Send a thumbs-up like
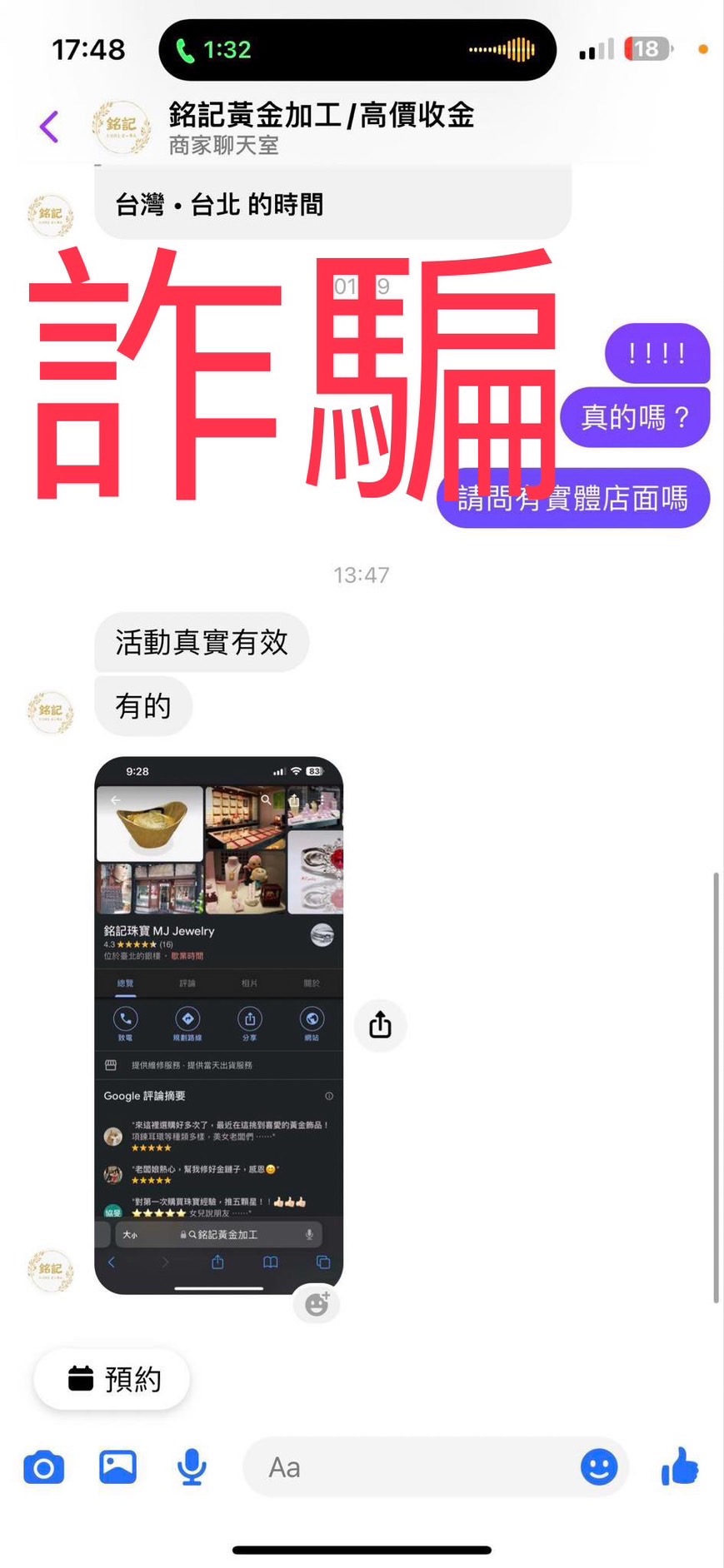This screenshot has height=1568, width=724. click(679, 1467)
